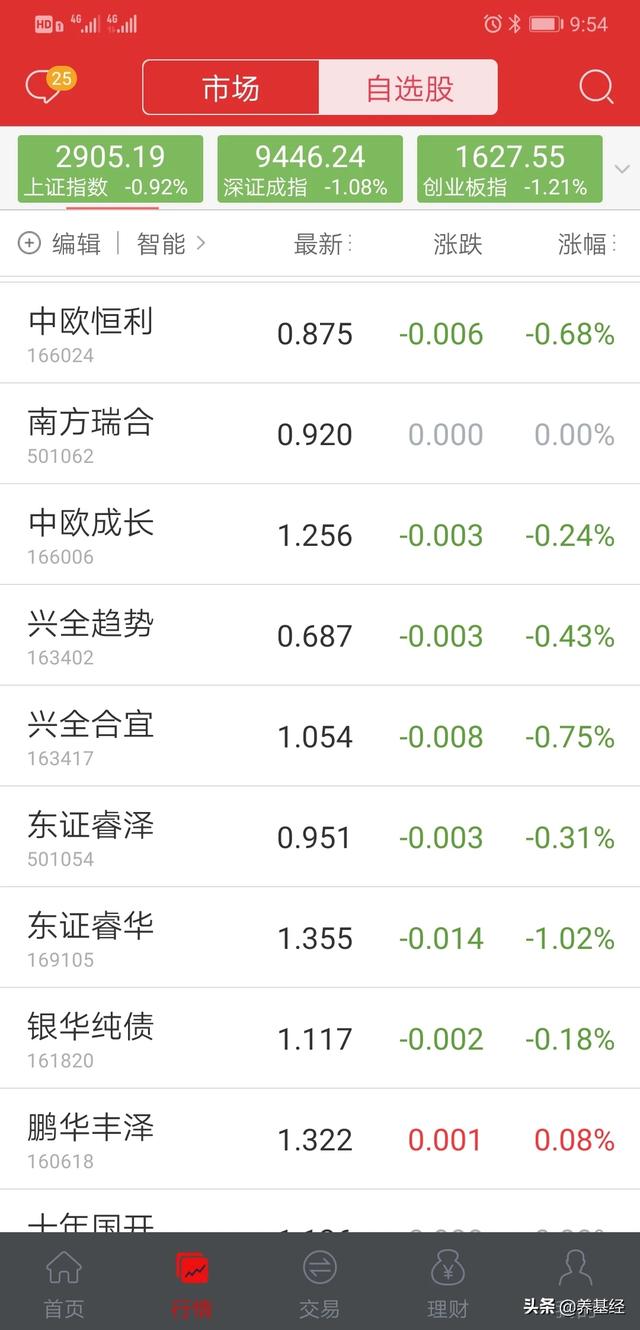Open the search magnifier icon
The image size is (640, 1330).
(596, 88)
